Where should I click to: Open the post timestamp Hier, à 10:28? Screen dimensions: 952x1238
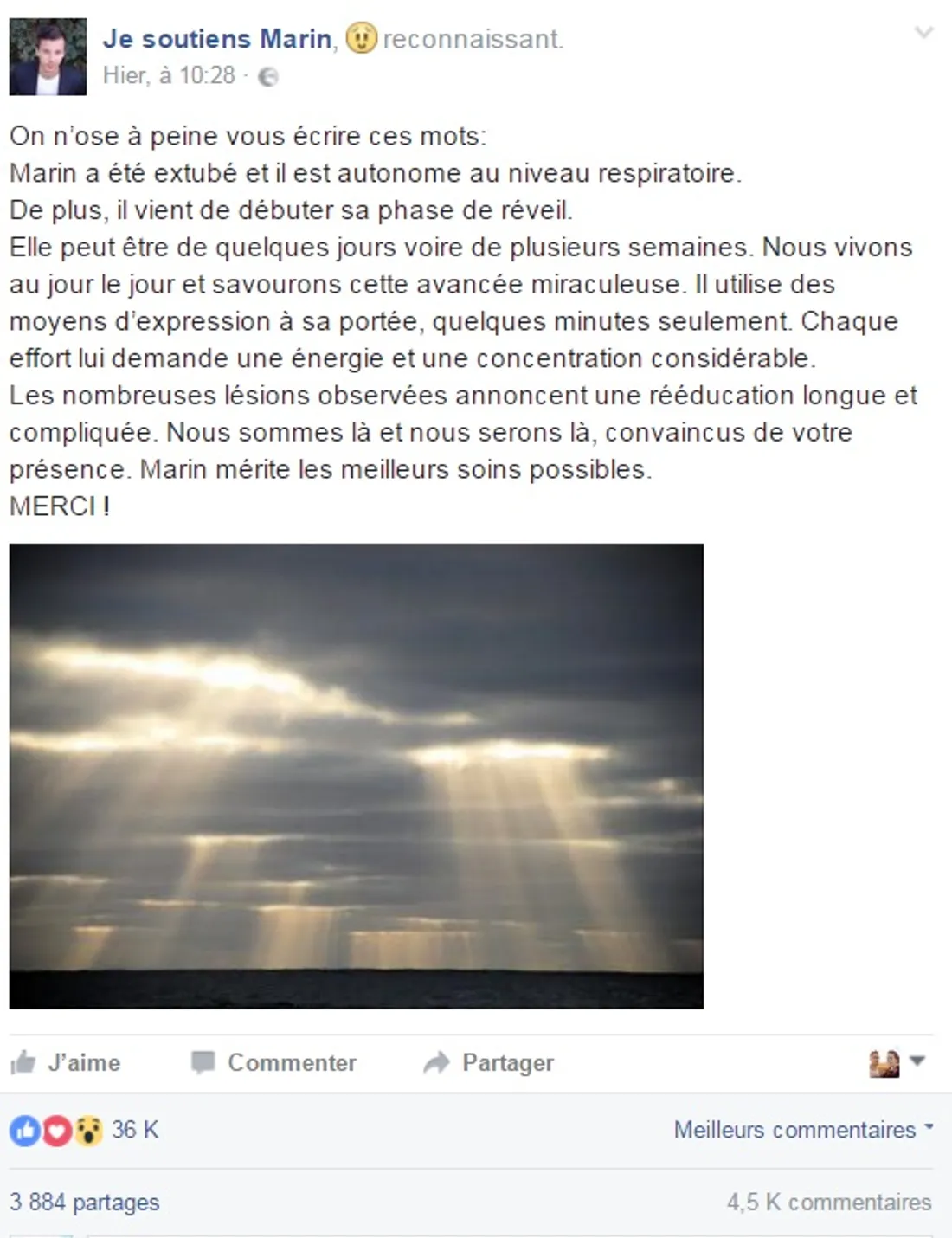[x=169, y=76]
